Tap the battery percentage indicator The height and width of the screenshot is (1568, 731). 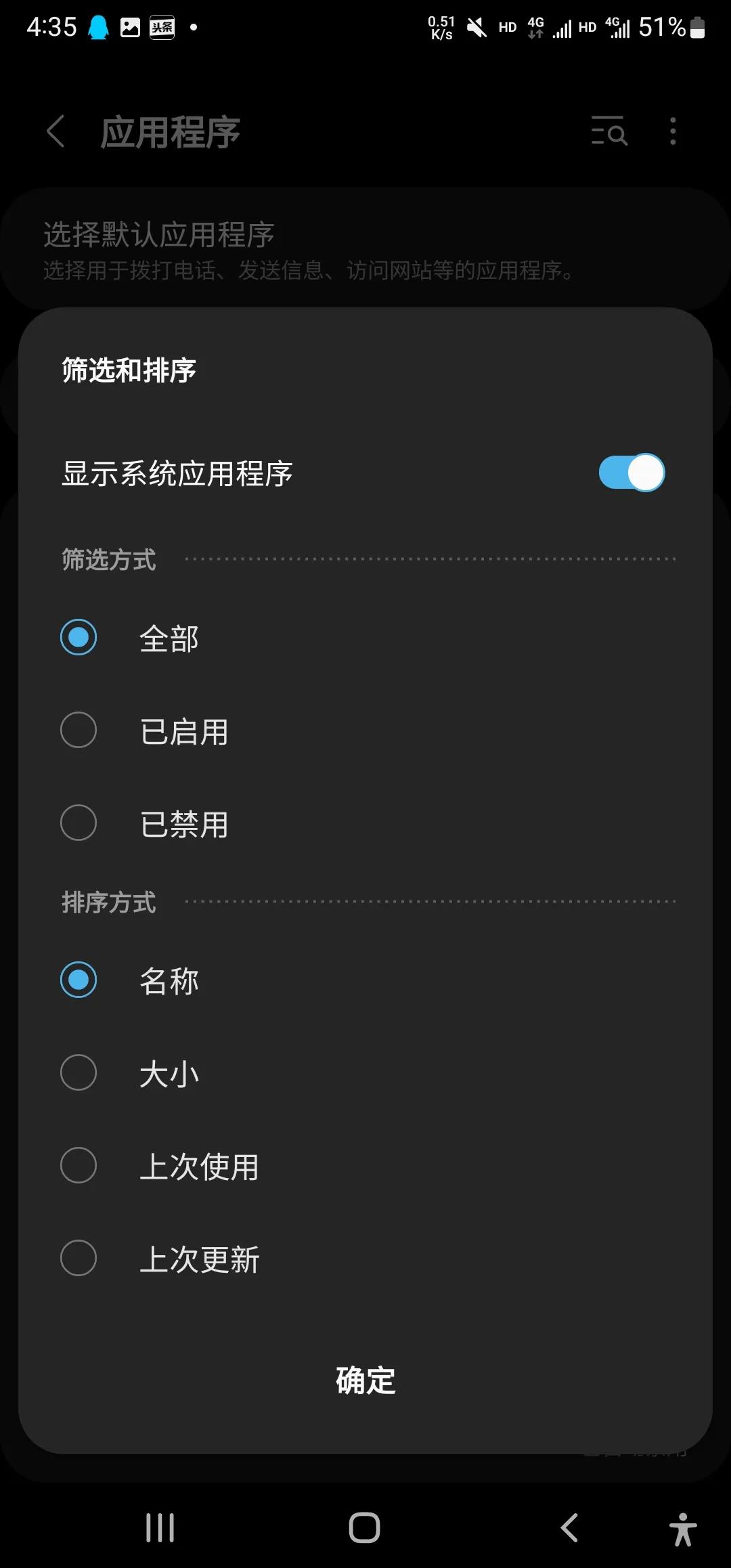[x=660, y=27]
